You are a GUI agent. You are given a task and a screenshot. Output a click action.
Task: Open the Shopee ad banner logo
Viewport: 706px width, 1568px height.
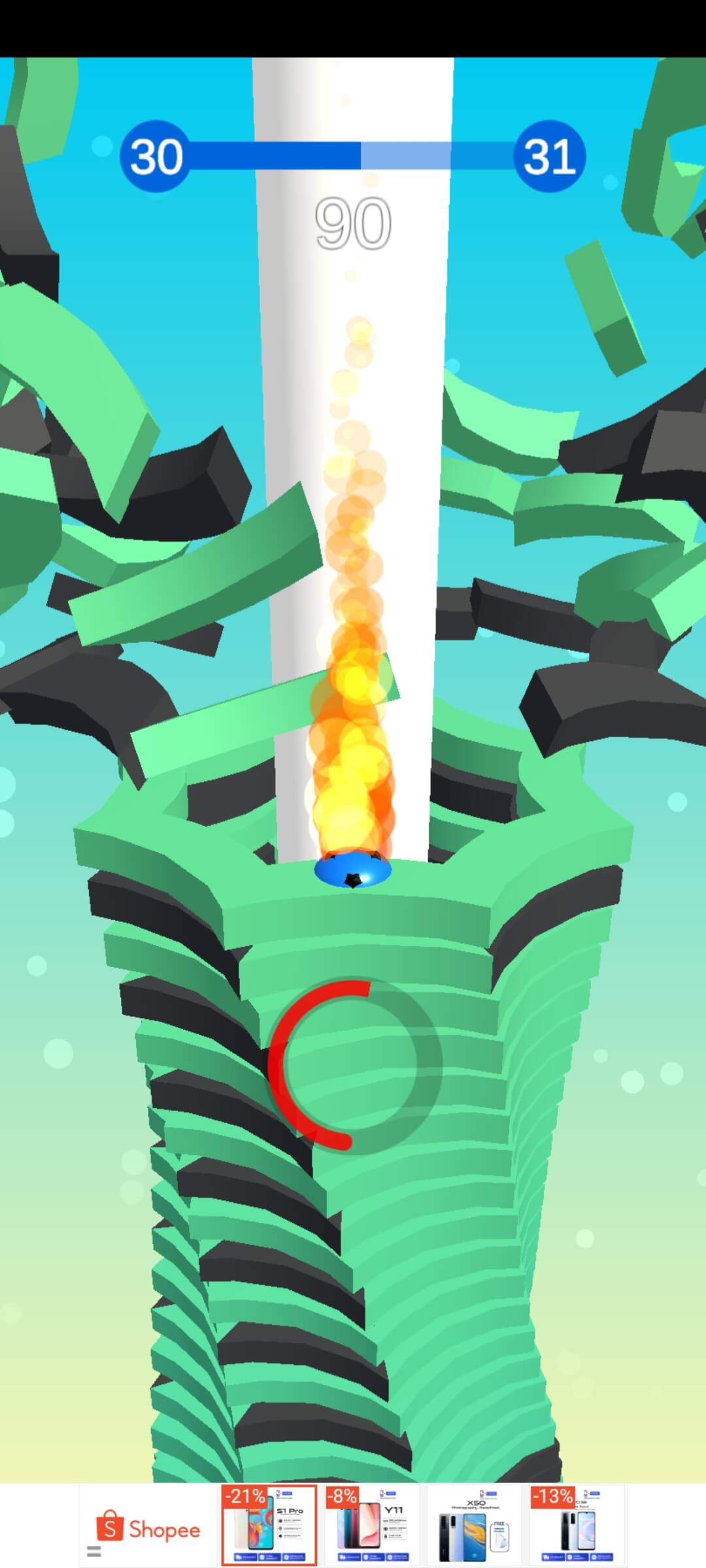149,1527
